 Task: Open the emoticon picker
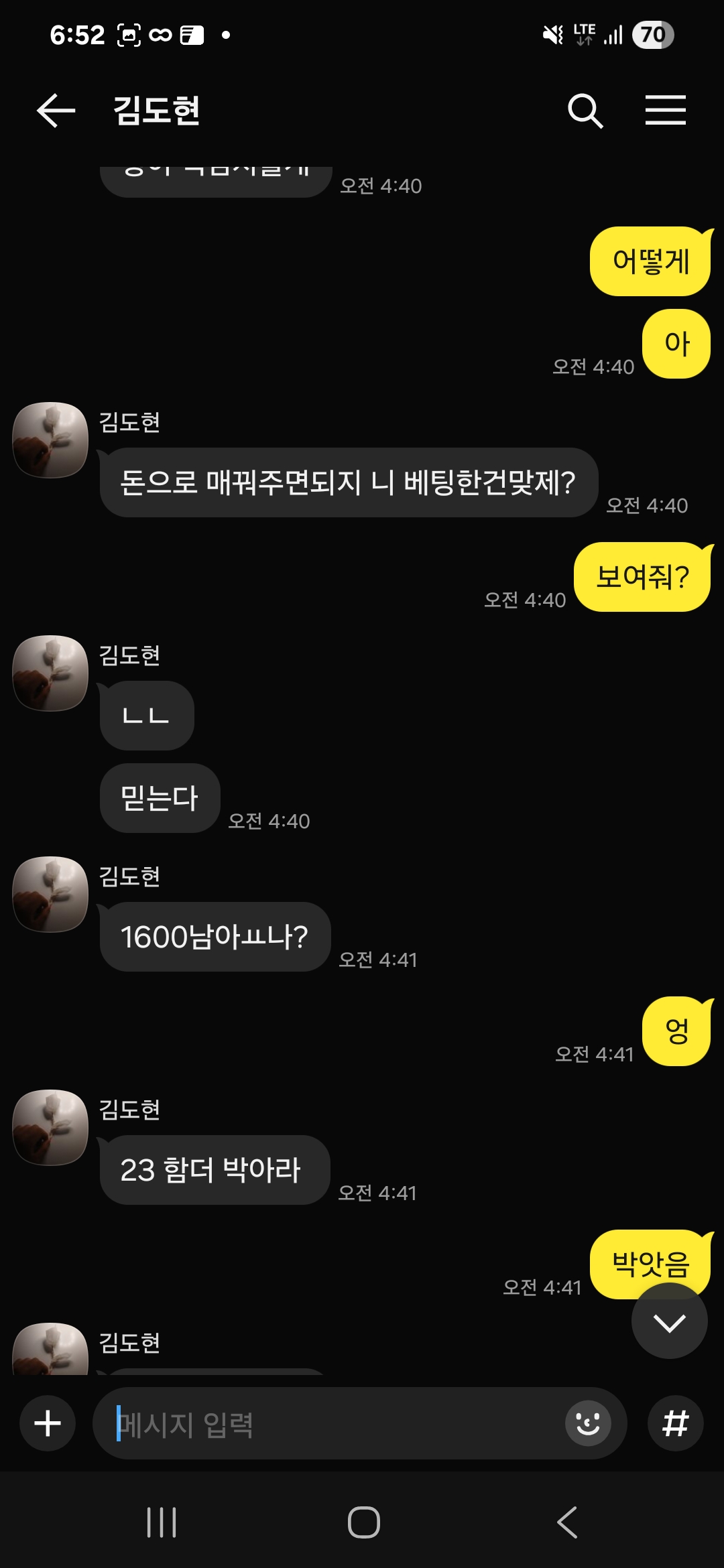(x=588, y=1423)
